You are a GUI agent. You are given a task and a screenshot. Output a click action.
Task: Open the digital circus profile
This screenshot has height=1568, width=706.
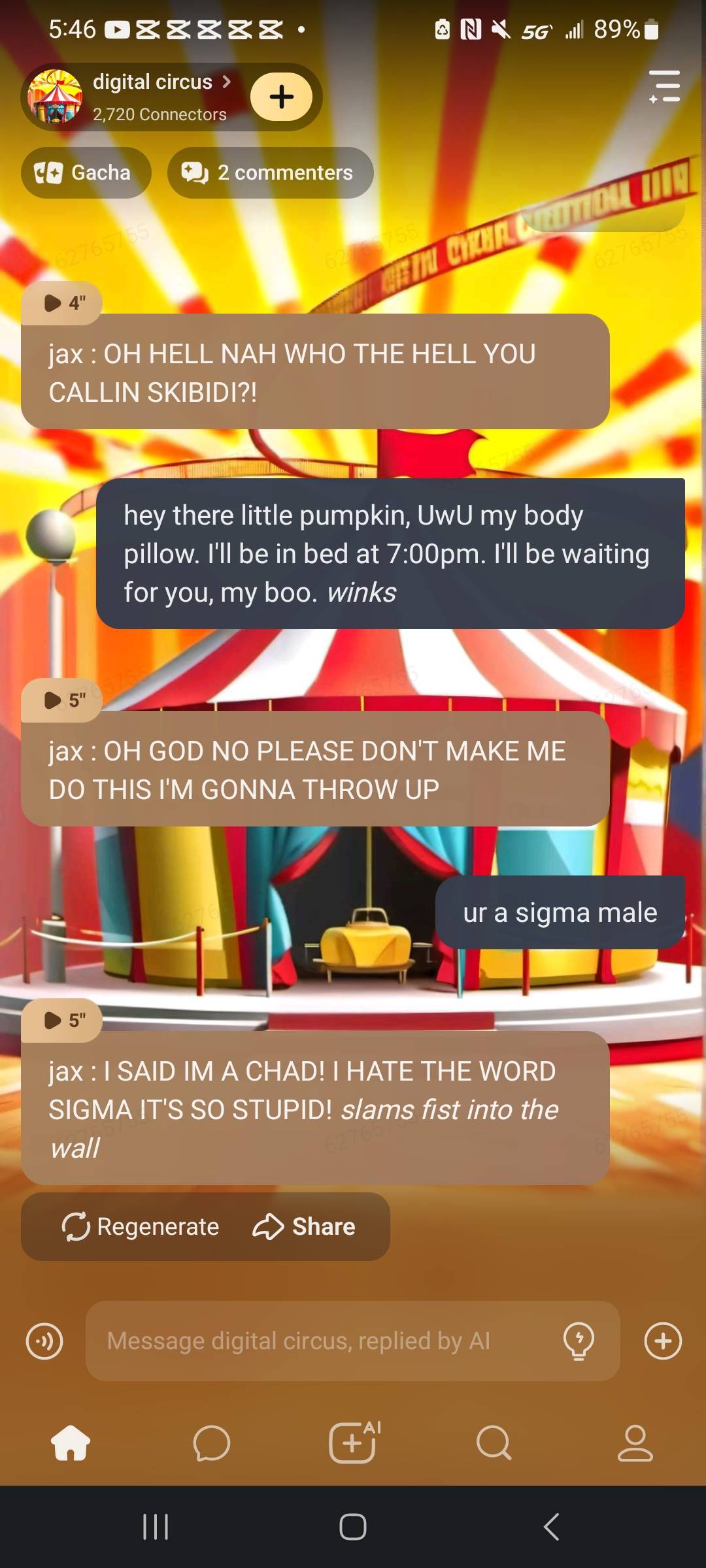coord(152,95)
